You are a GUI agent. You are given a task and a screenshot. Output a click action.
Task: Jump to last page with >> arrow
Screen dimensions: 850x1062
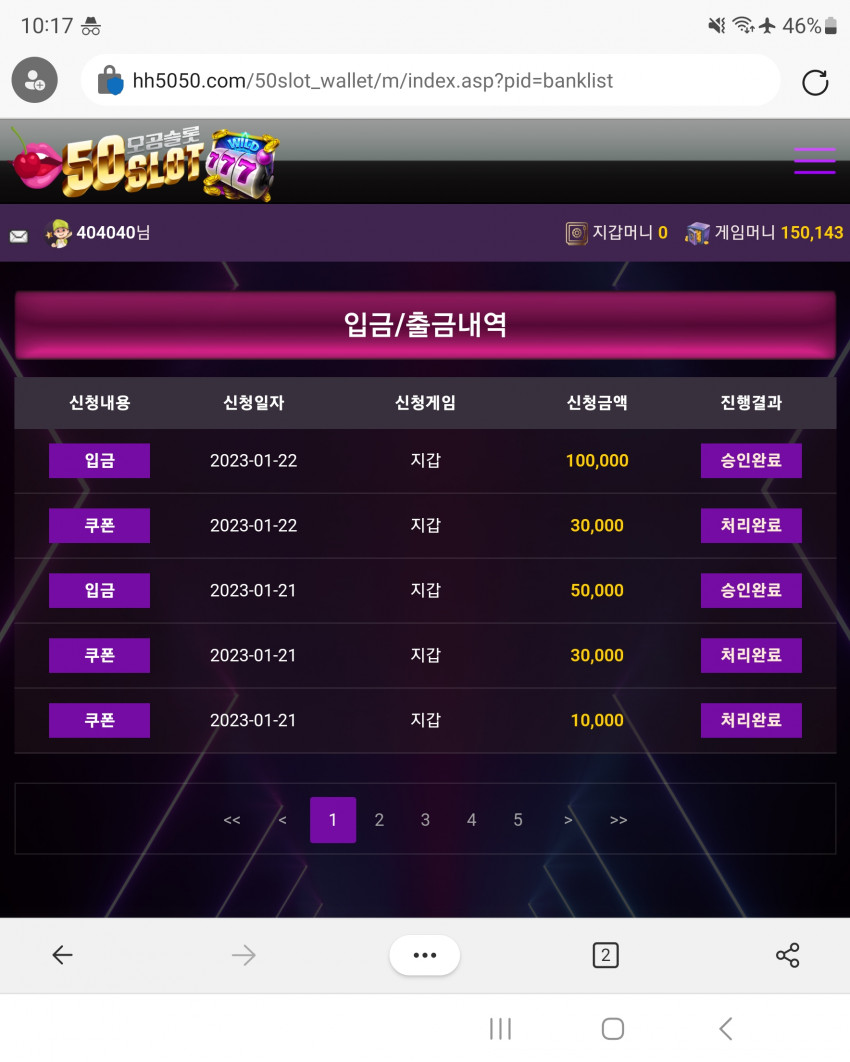point(618,820)
